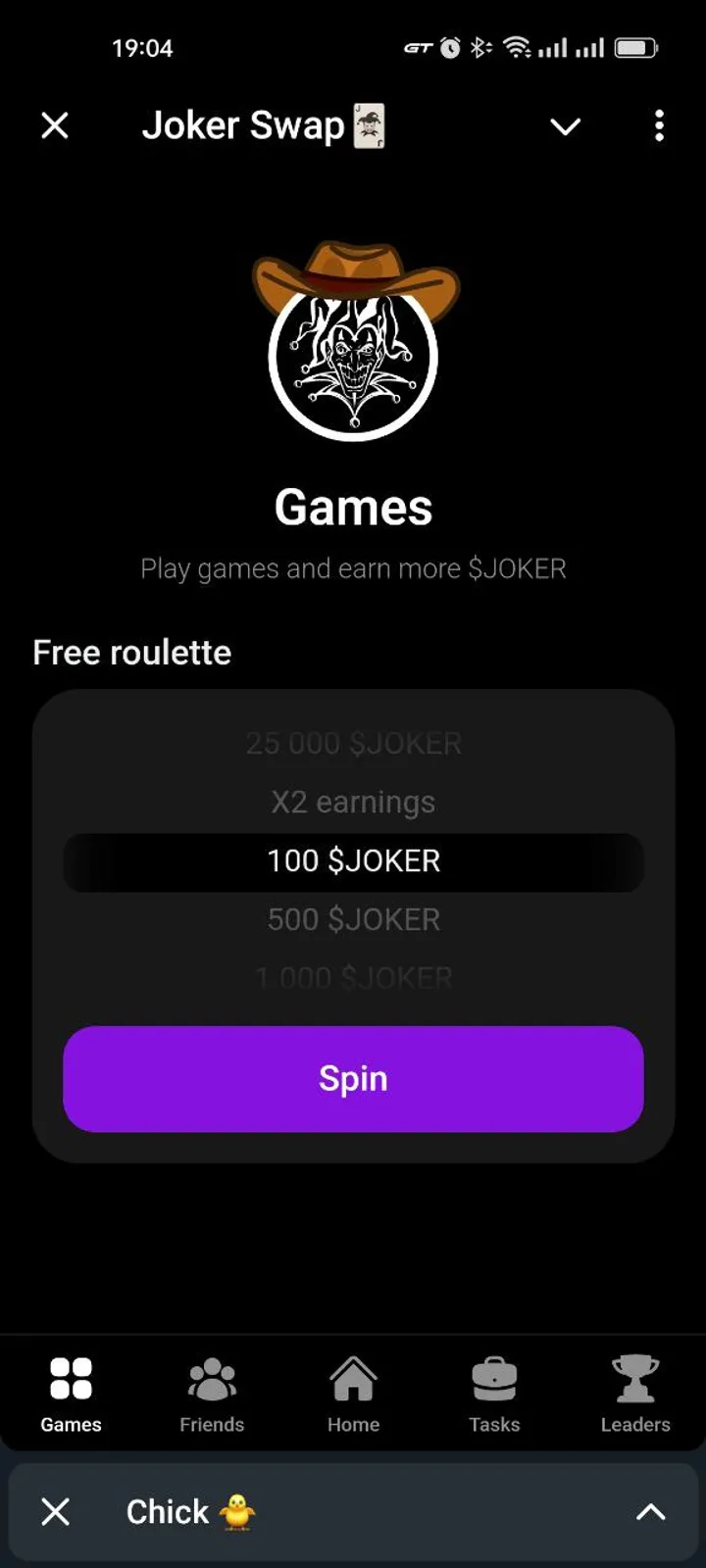The height and width of the screenshot is (1568, 706).
Task: Collapse the Joker Swap mini app
Action: 565,125
